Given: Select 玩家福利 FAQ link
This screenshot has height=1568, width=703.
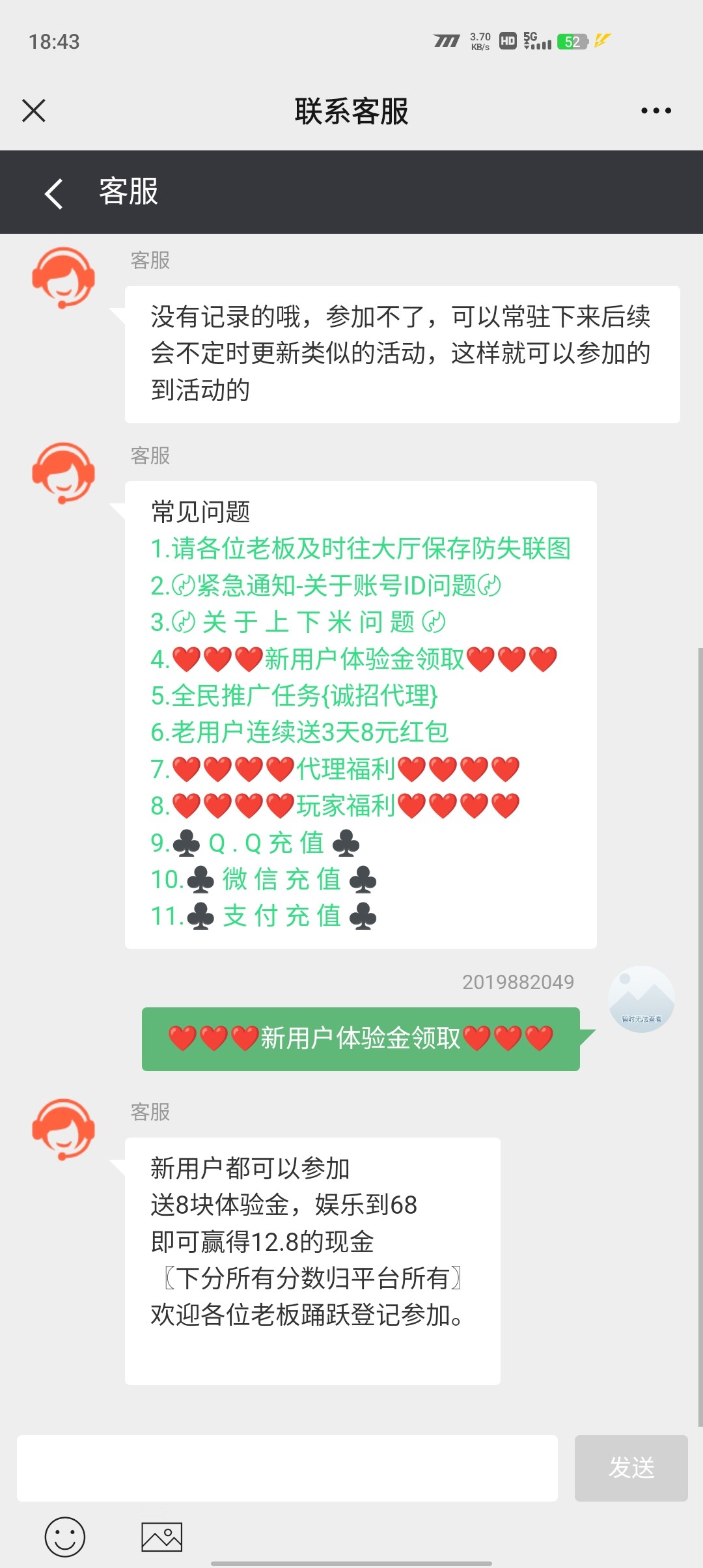Looking at the screenshot, I should click(335, 805).
